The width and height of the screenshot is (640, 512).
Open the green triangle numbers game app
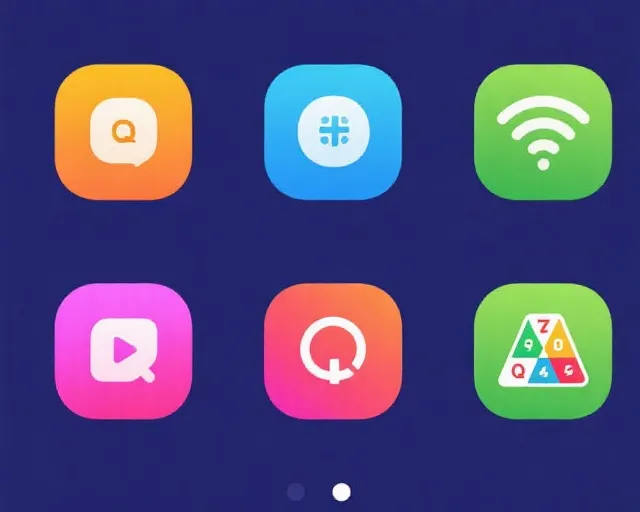(x=542, y=350)
